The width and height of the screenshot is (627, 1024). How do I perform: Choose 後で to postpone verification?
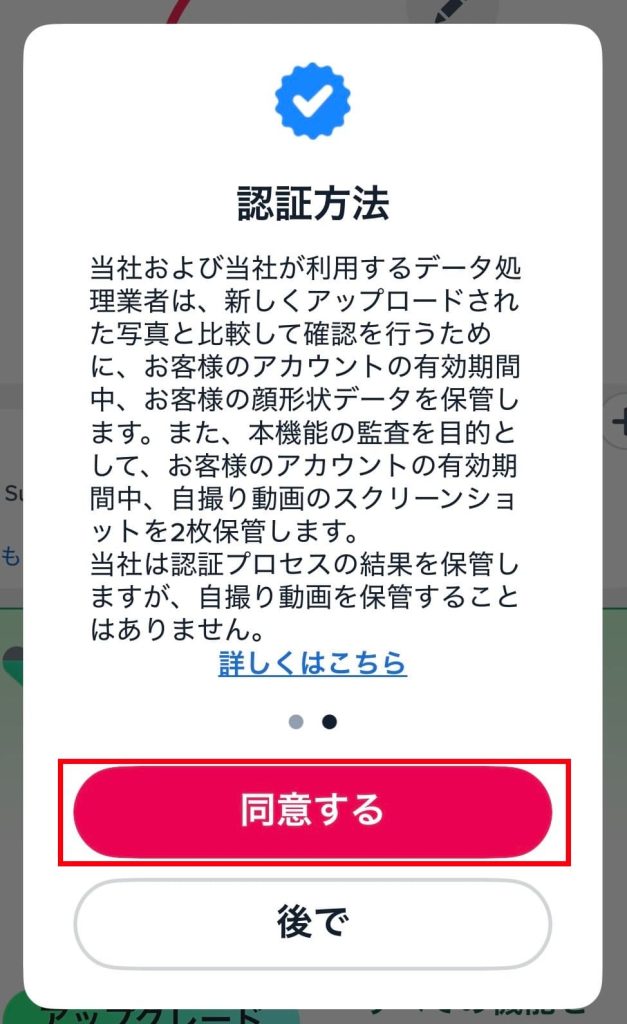coord(312,925)
